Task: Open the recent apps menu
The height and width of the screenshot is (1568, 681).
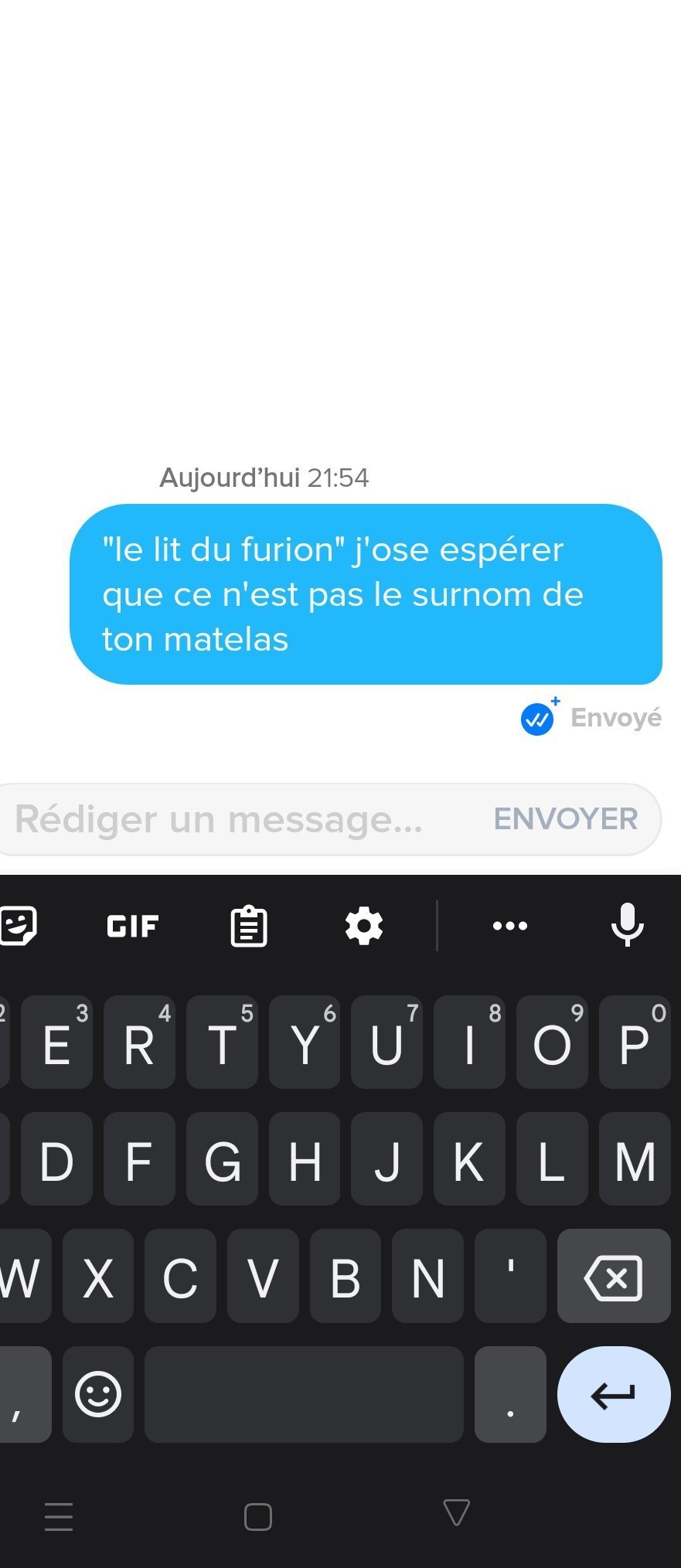Action: (x=59, y=1517)
